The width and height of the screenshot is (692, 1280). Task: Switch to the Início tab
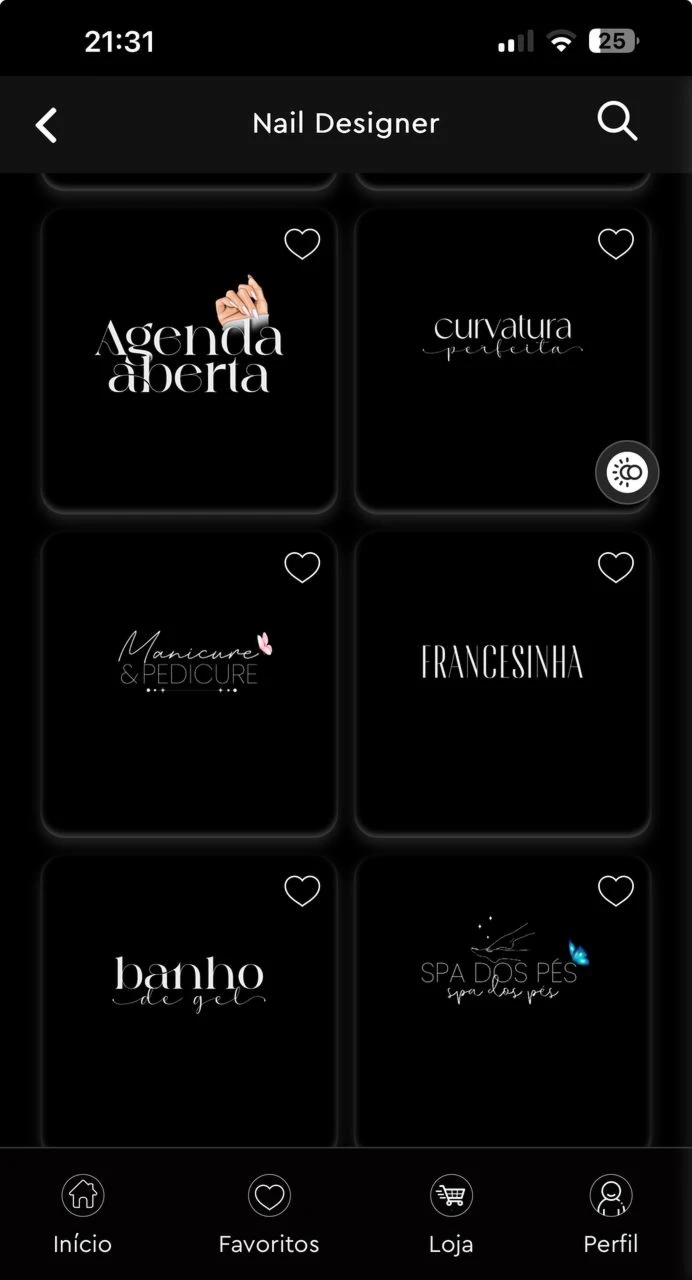[83, 1213]
